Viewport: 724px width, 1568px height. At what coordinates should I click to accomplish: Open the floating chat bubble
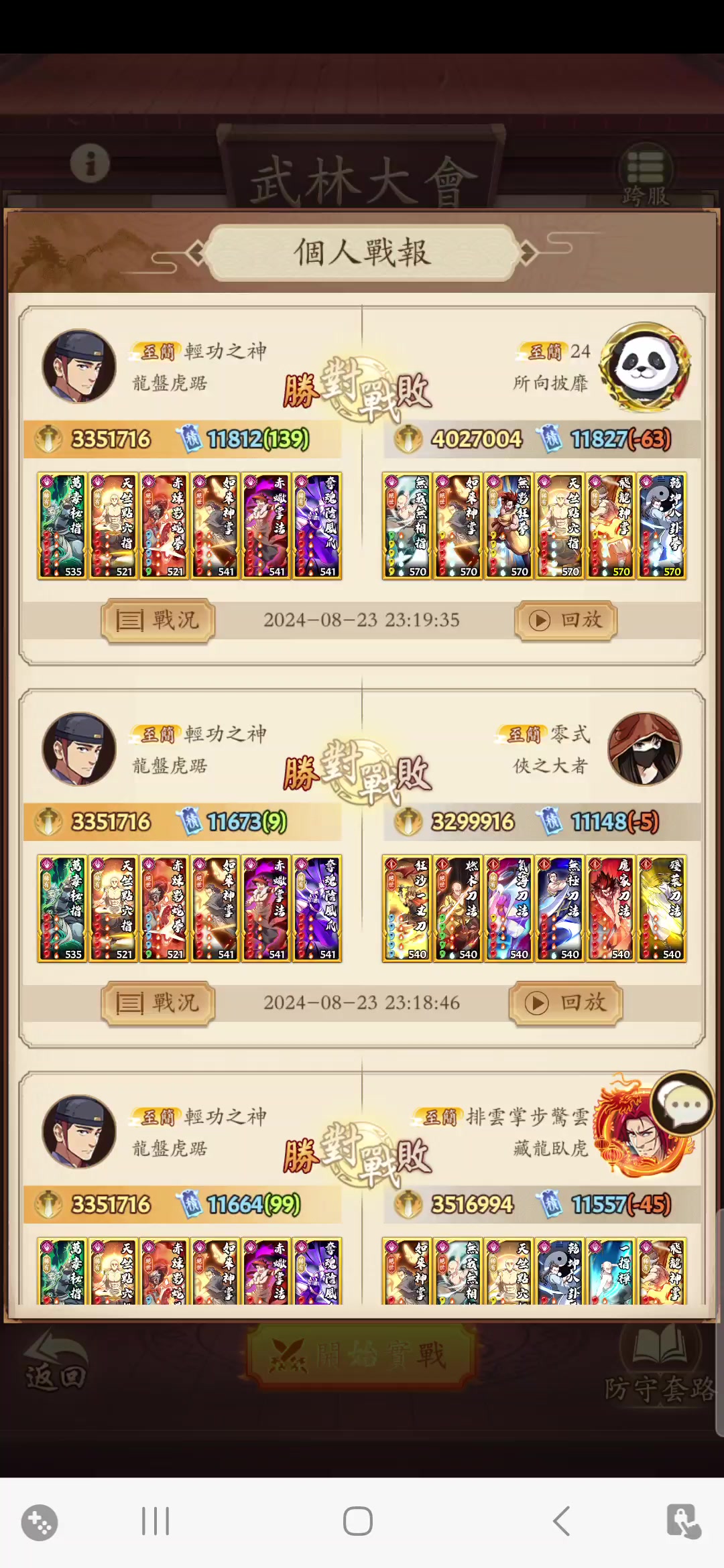click(x=682, y=1104)
